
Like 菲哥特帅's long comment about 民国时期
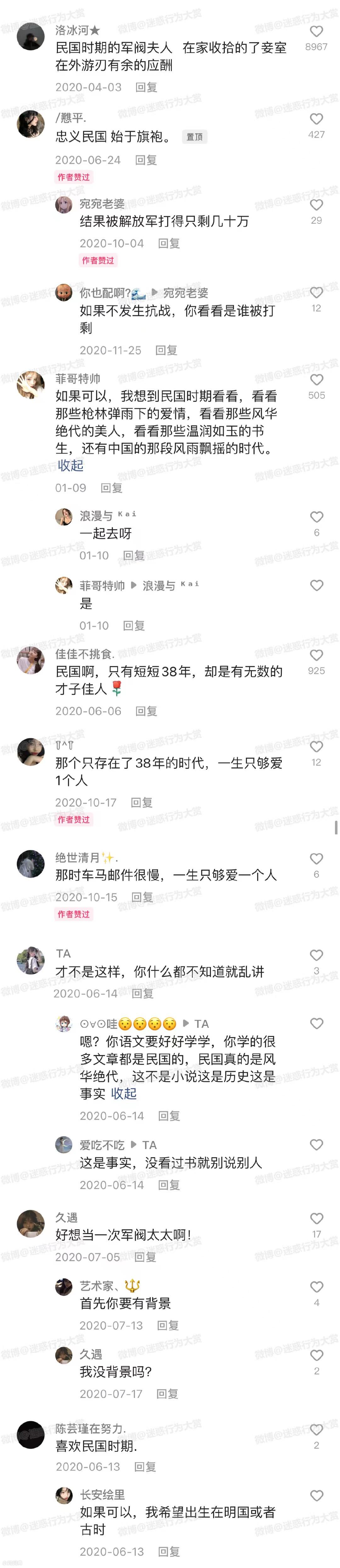316,379
